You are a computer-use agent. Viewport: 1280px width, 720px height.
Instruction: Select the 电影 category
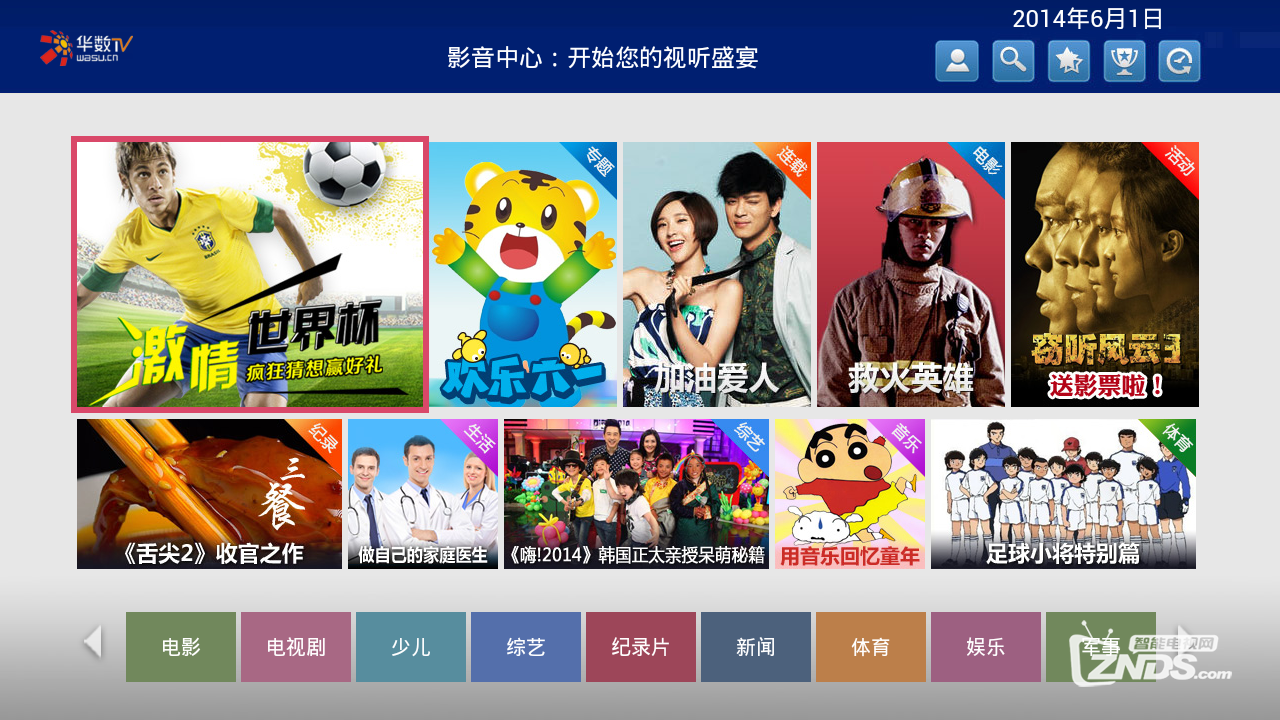181,647
